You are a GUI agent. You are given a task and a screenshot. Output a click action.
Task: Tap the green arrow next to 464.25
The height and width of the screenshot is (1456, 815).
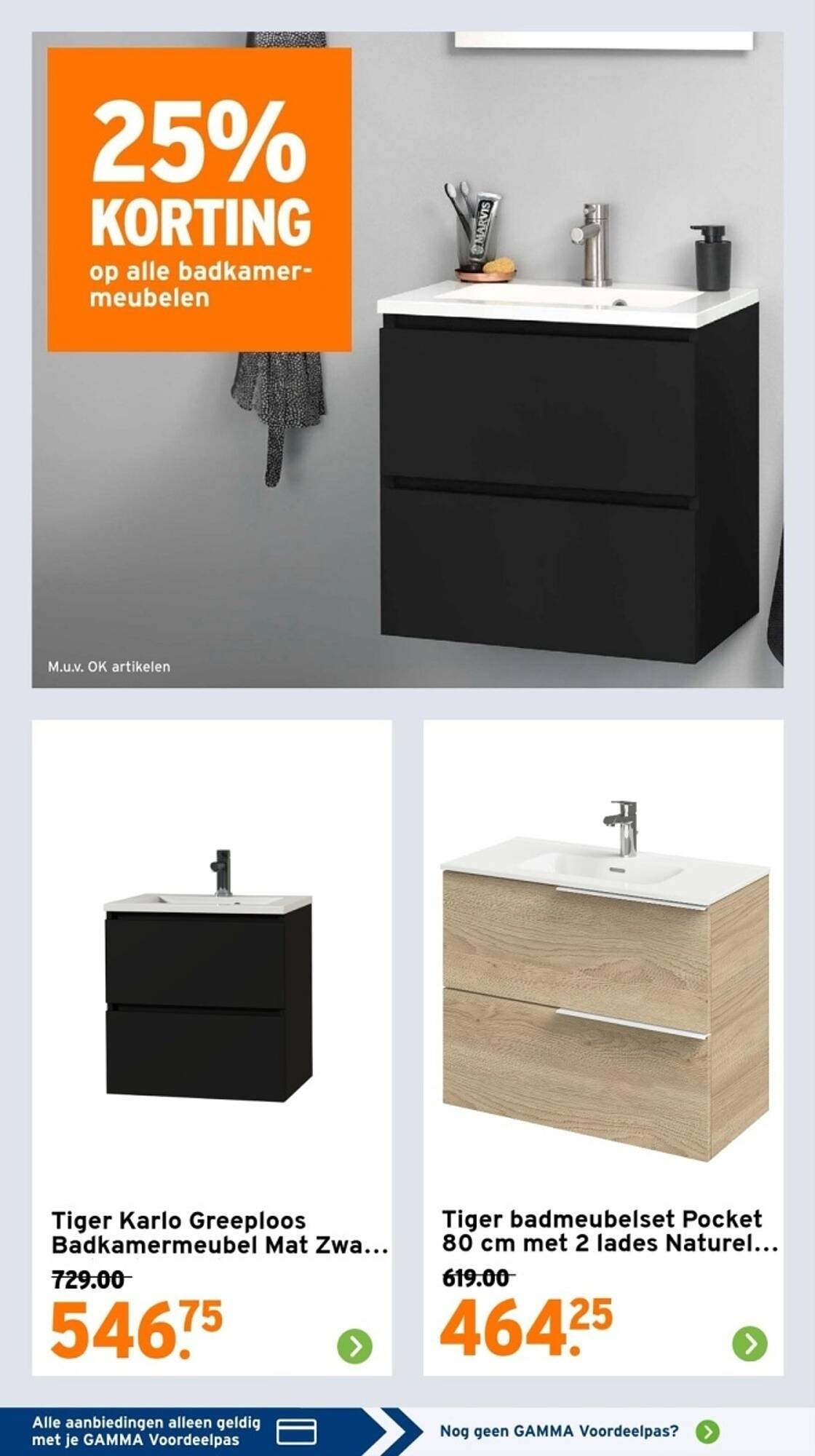click(750, 1343)
